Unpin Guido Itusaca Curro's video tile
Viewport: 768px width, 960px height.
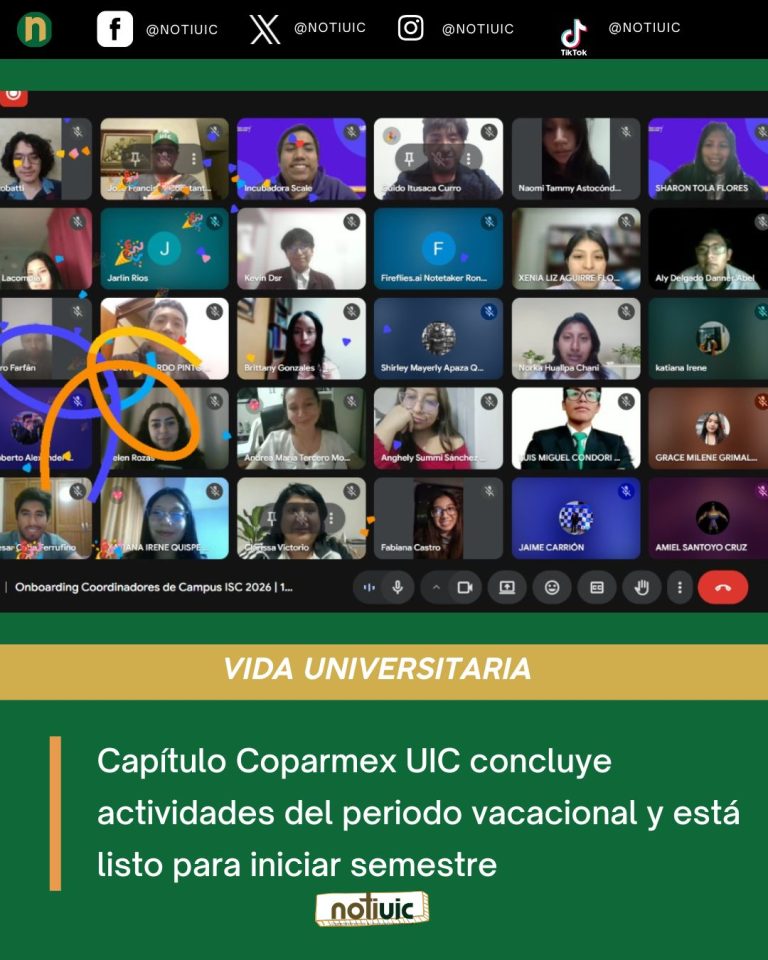coord(410,156)
